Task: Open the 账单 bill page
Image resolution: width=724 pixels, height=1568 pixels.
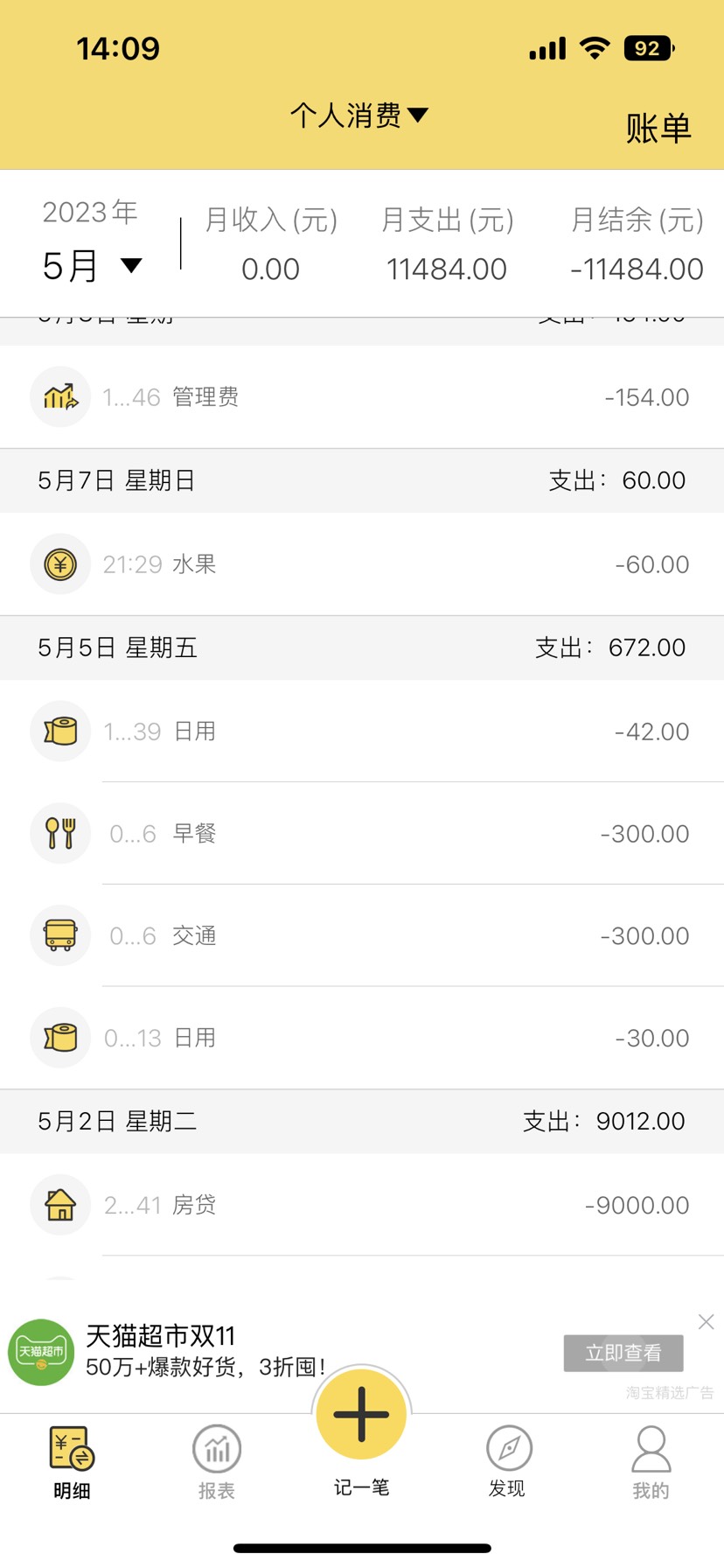Action: coord(658,129)
